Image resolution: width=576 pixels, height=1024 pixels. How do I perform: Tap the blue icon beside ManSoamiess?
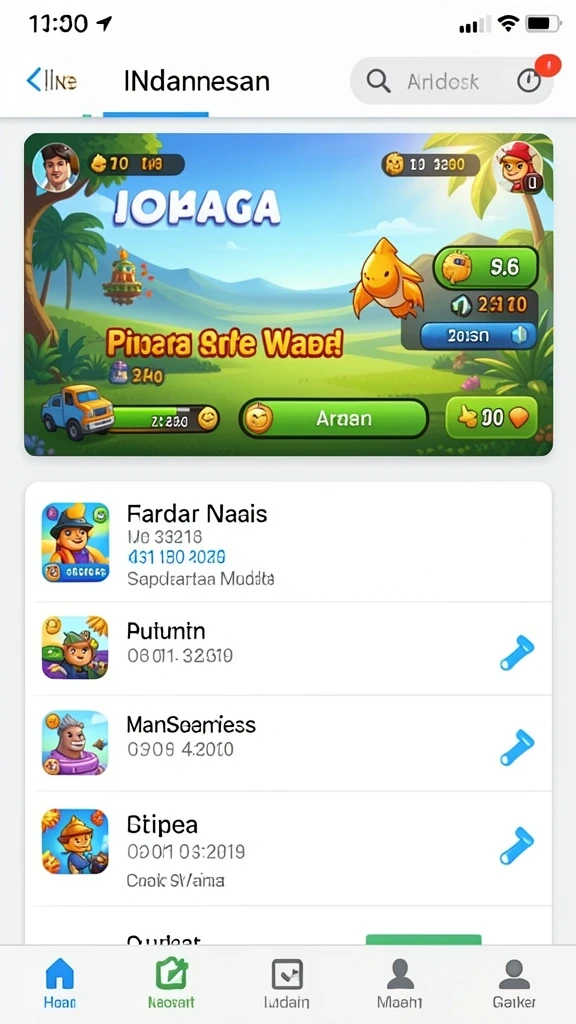click(x=517, y=748)
